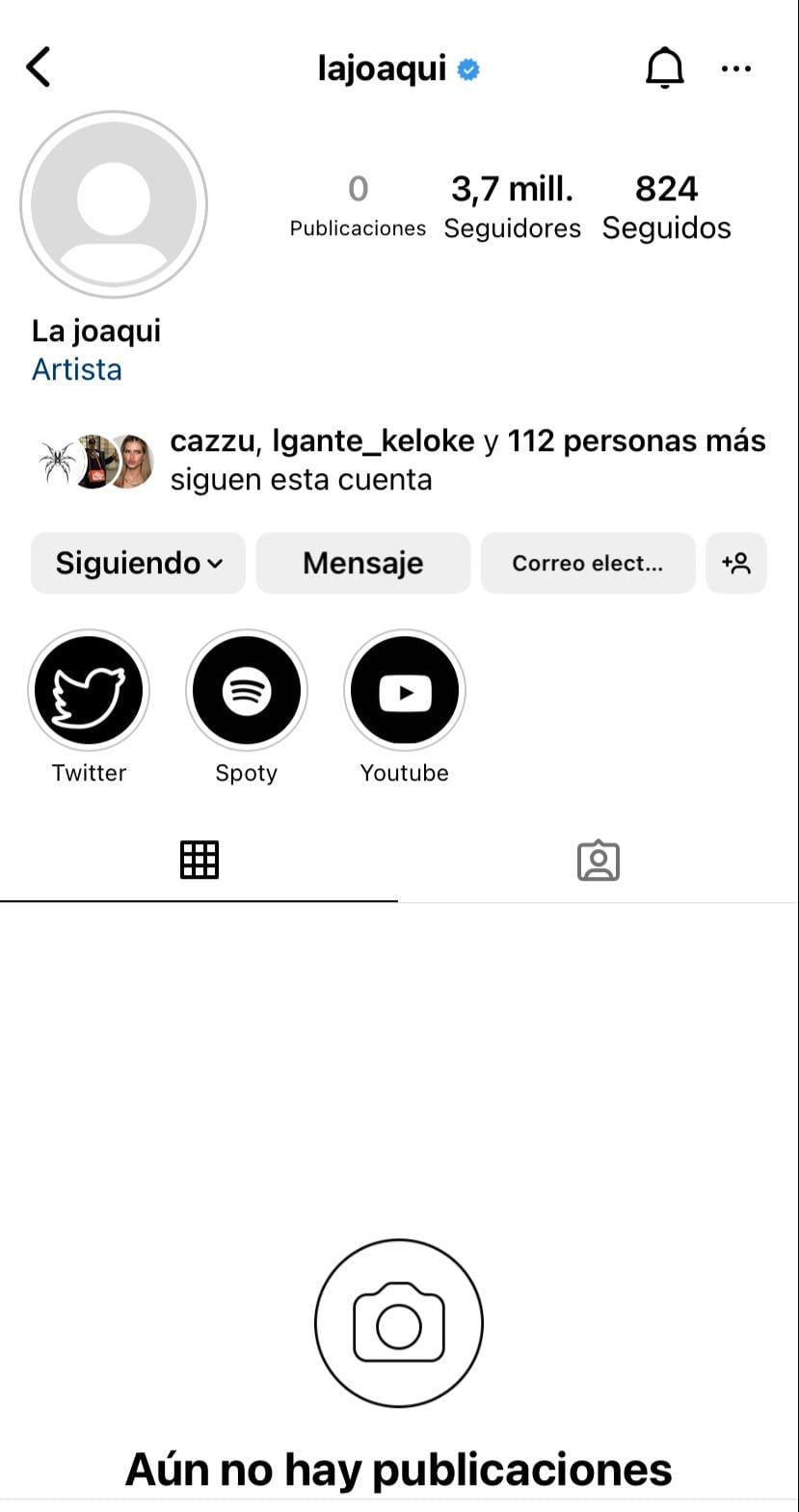Click the blue verified badge next to lajoaqui

click(x=466, y=67)
